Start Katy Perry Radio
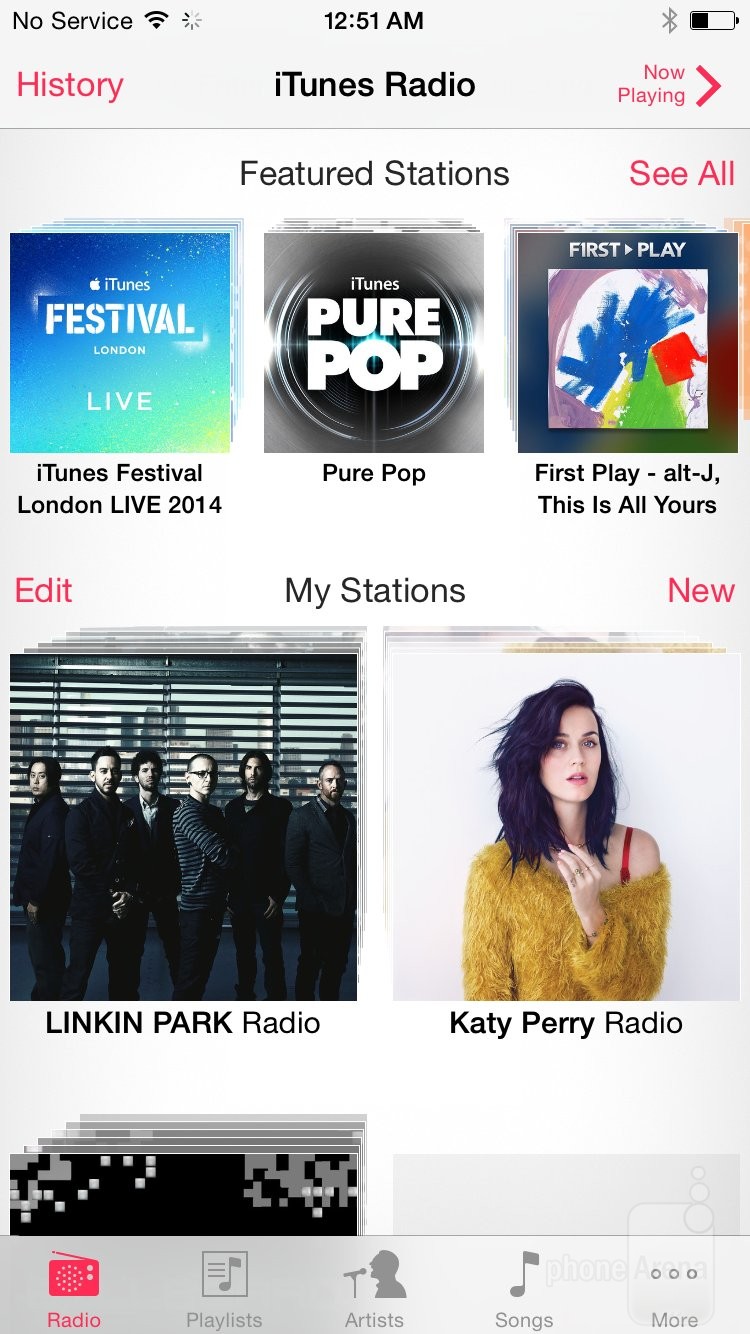Image resolution: width=750 pixels, height=1334 pixels. 566,828
